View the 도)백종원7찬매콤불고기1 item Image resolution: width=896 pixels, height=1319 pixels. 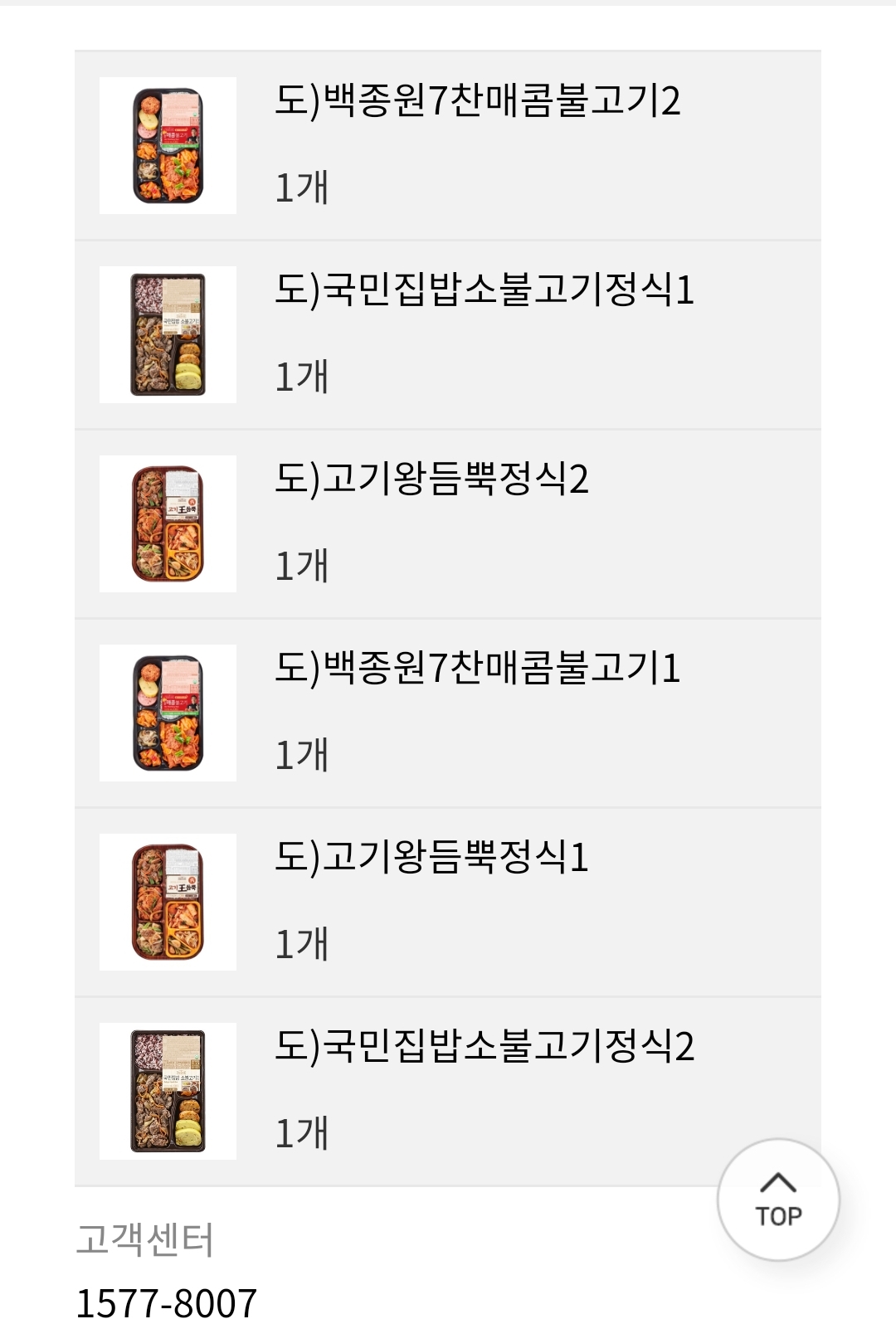coord(477,669)
